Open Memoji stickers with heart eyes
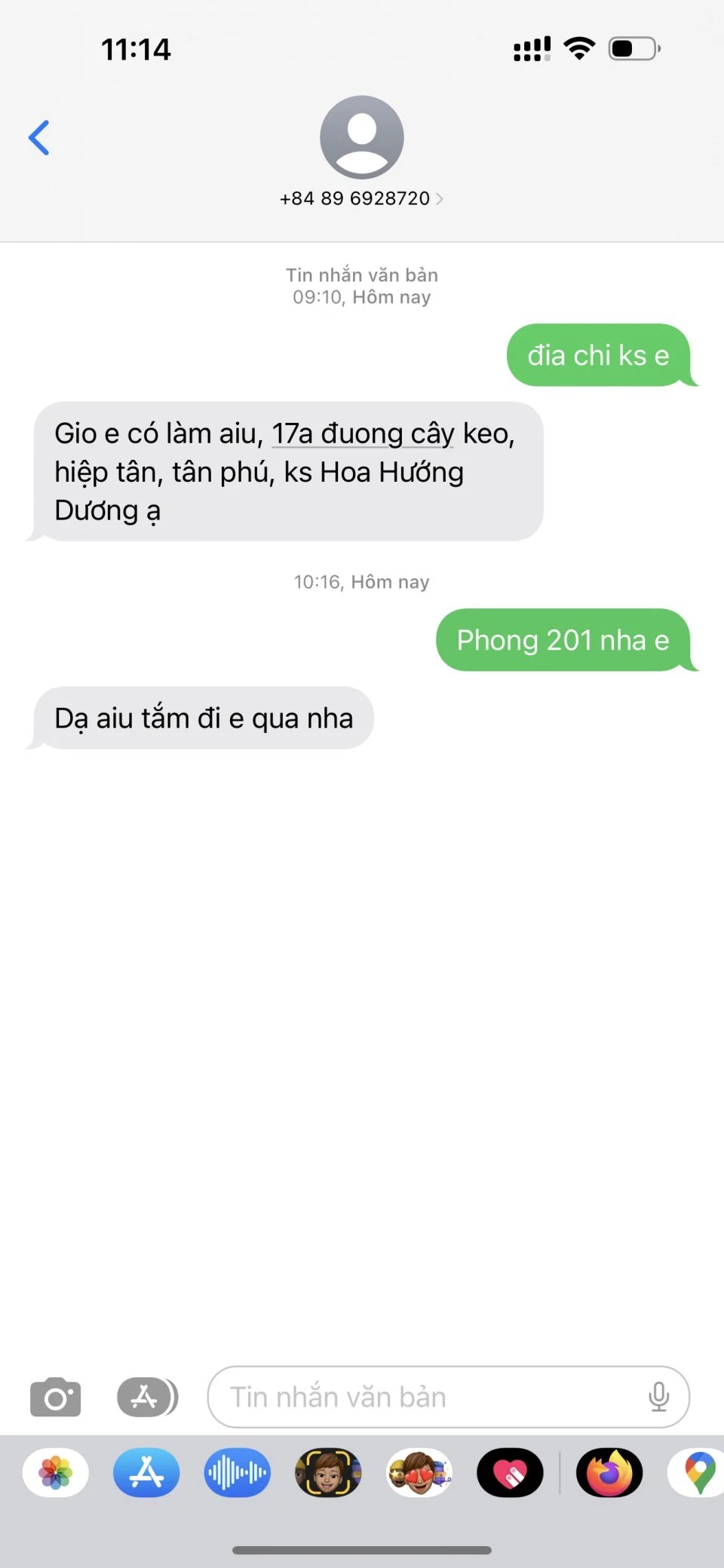 pos(419,1472)
